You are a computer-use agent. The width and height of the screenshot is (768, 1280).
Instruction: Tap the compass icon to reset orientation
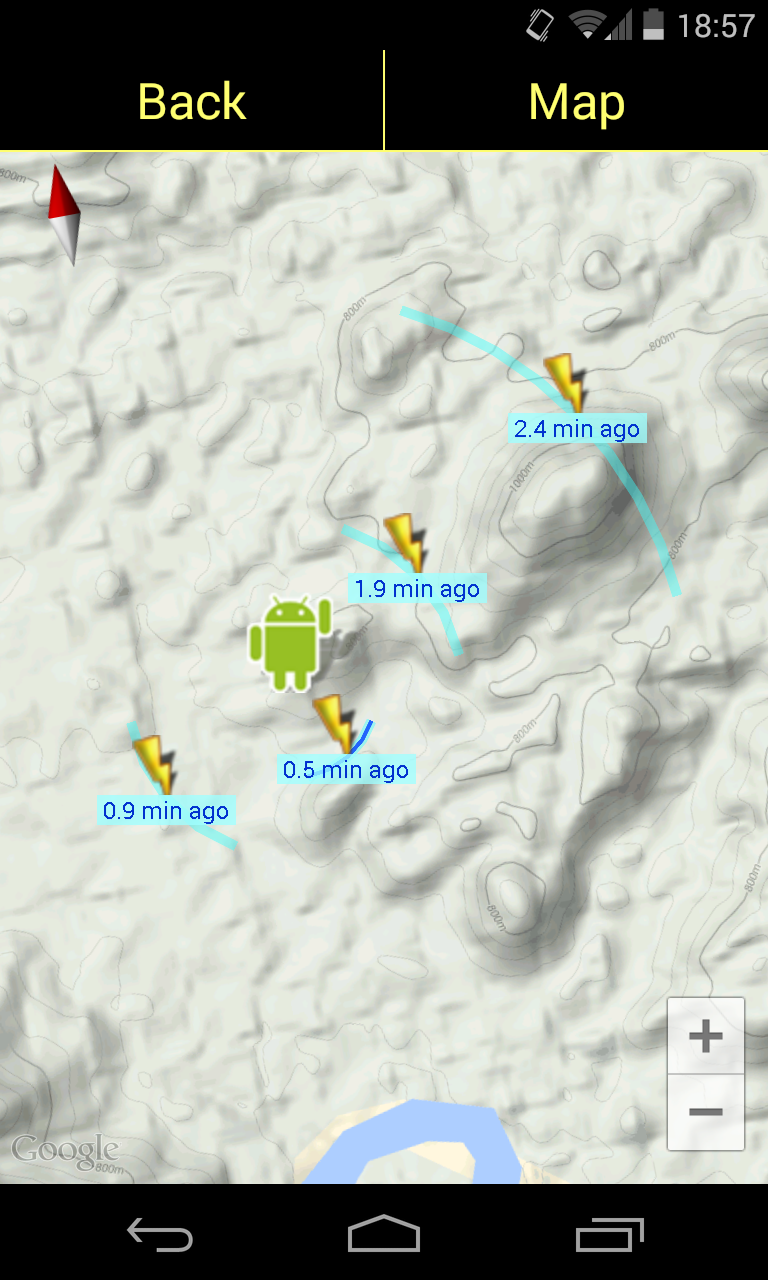pyautogui.click(x=64, y=214)
